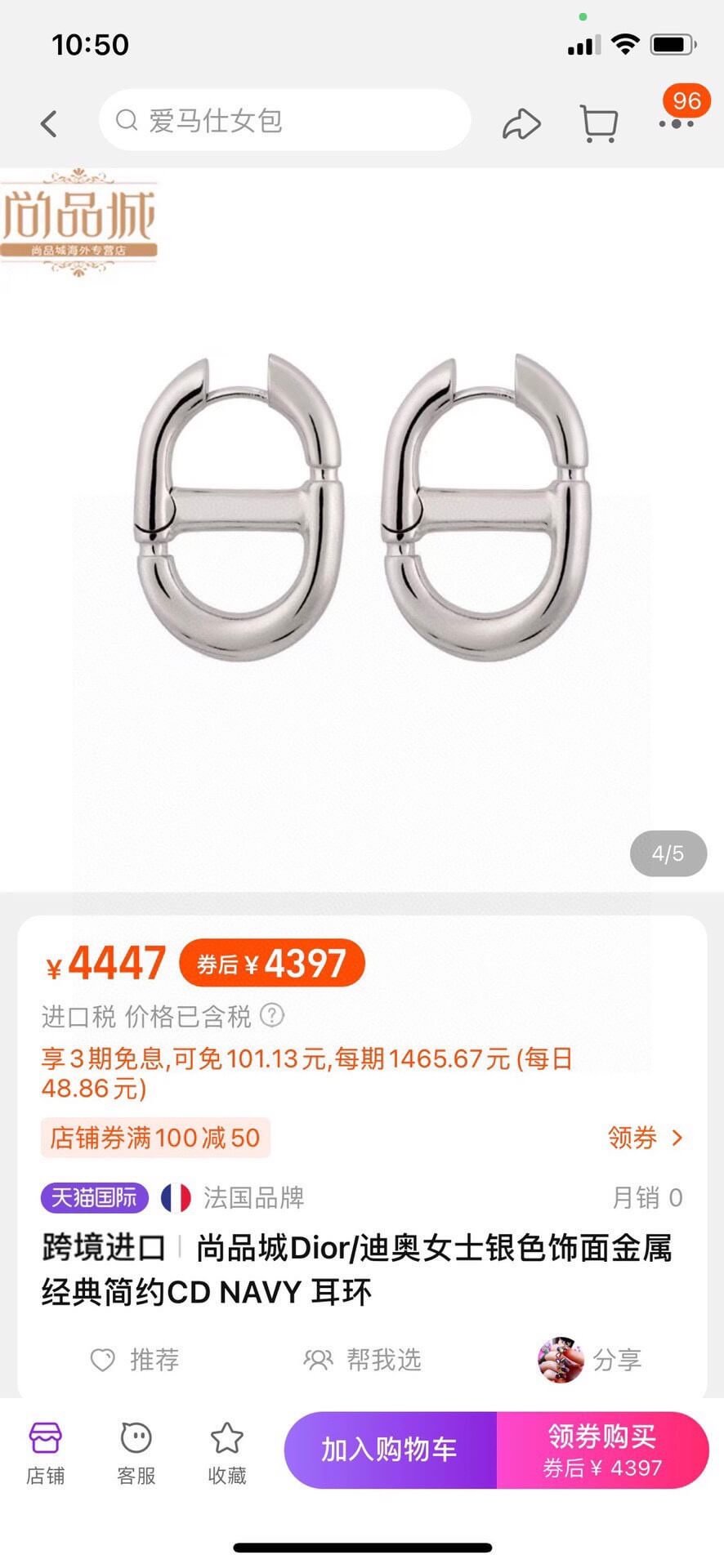Open 帮我选 help me choose
Viewport: 724px width, 1568px height.
point(362,1359)
